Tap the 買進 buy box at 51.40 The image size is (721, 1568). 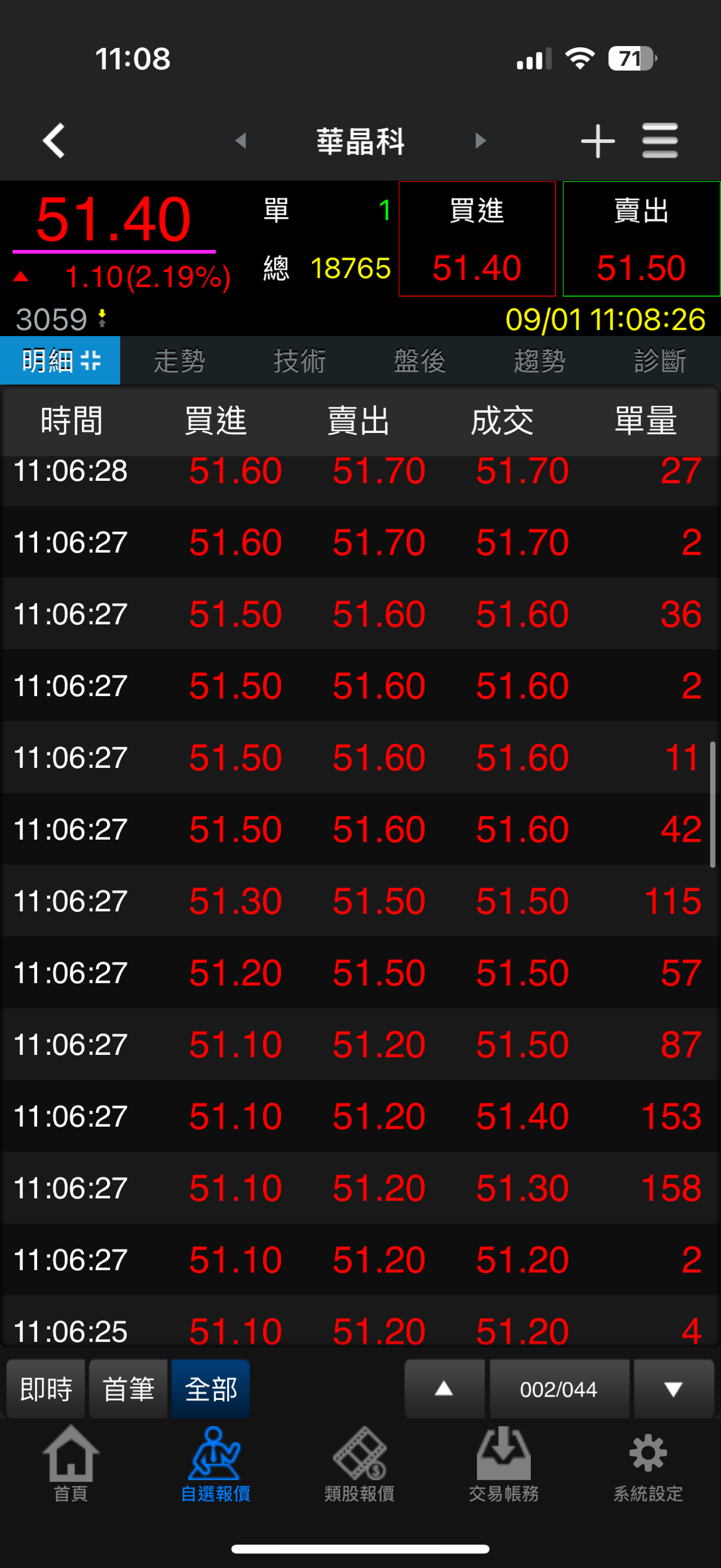click(x=477, y=239)
